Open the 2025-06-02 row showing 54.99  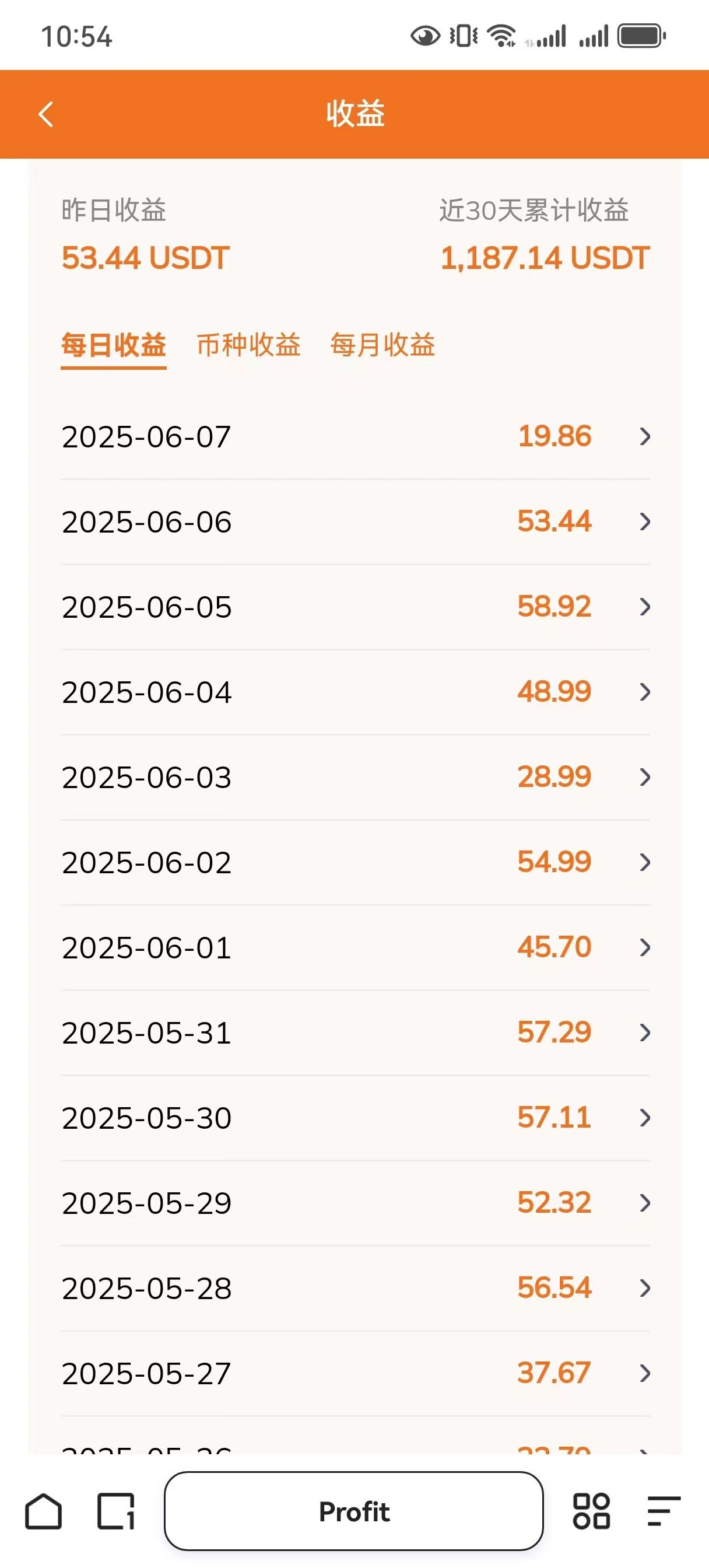tap(356, 863)
